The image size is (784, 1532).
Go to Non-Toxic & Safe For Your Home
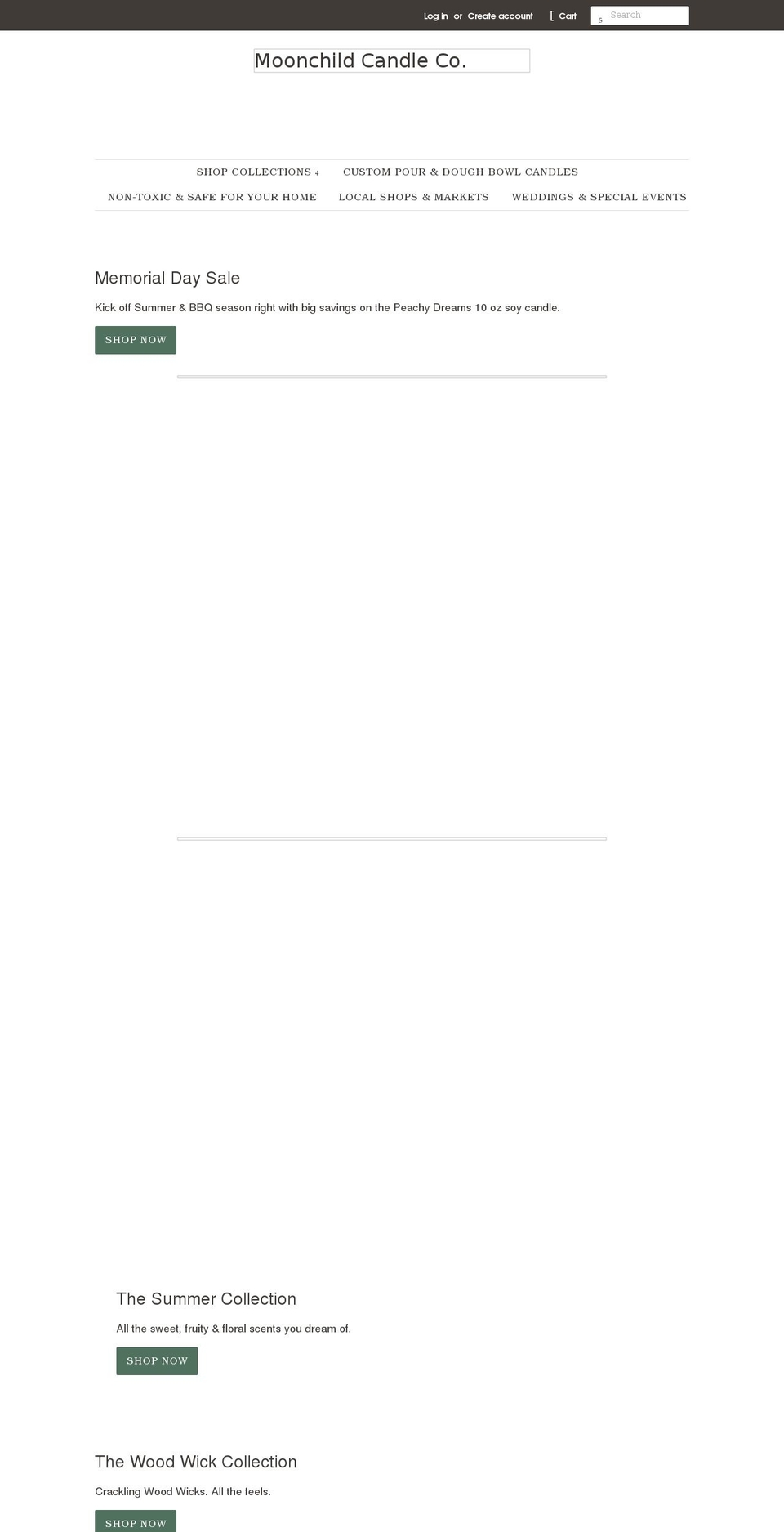(212, 197)
